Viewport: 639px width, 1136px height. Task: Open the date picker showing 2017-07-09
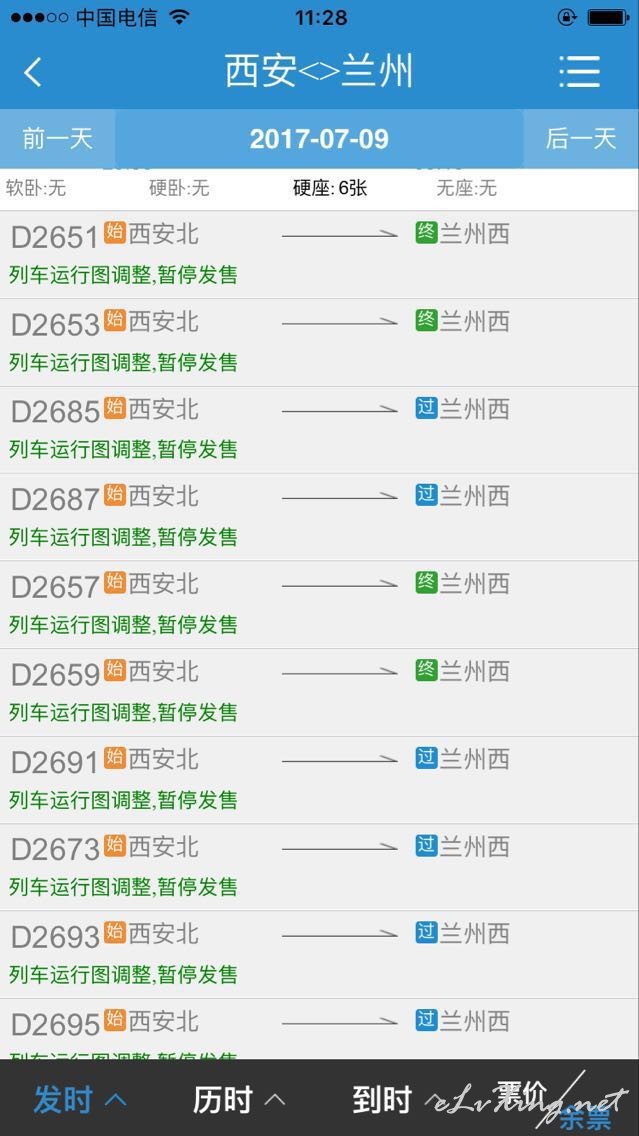point(319,139)
